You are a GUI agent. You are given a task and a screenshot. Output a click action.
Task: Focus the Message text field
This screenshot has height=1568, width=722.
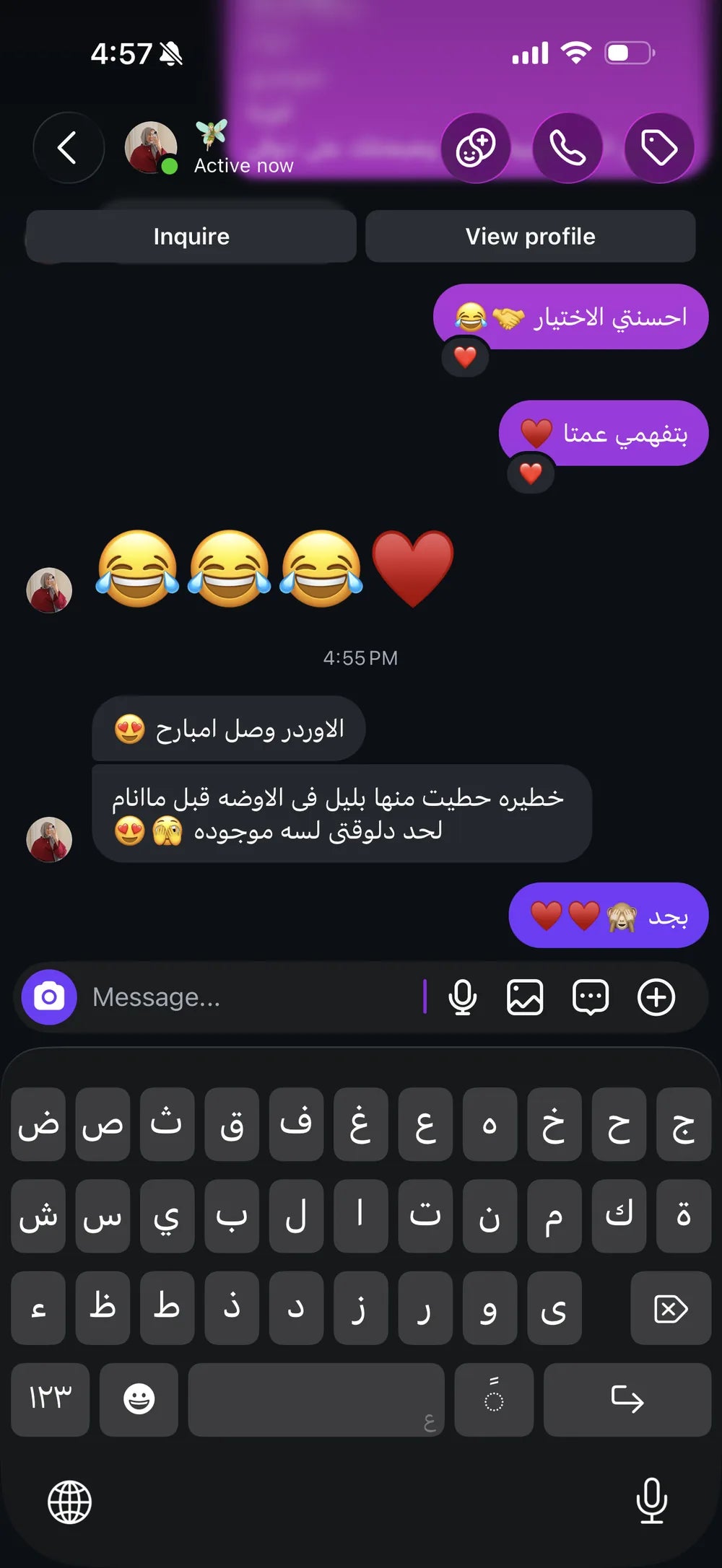[253, 997]
